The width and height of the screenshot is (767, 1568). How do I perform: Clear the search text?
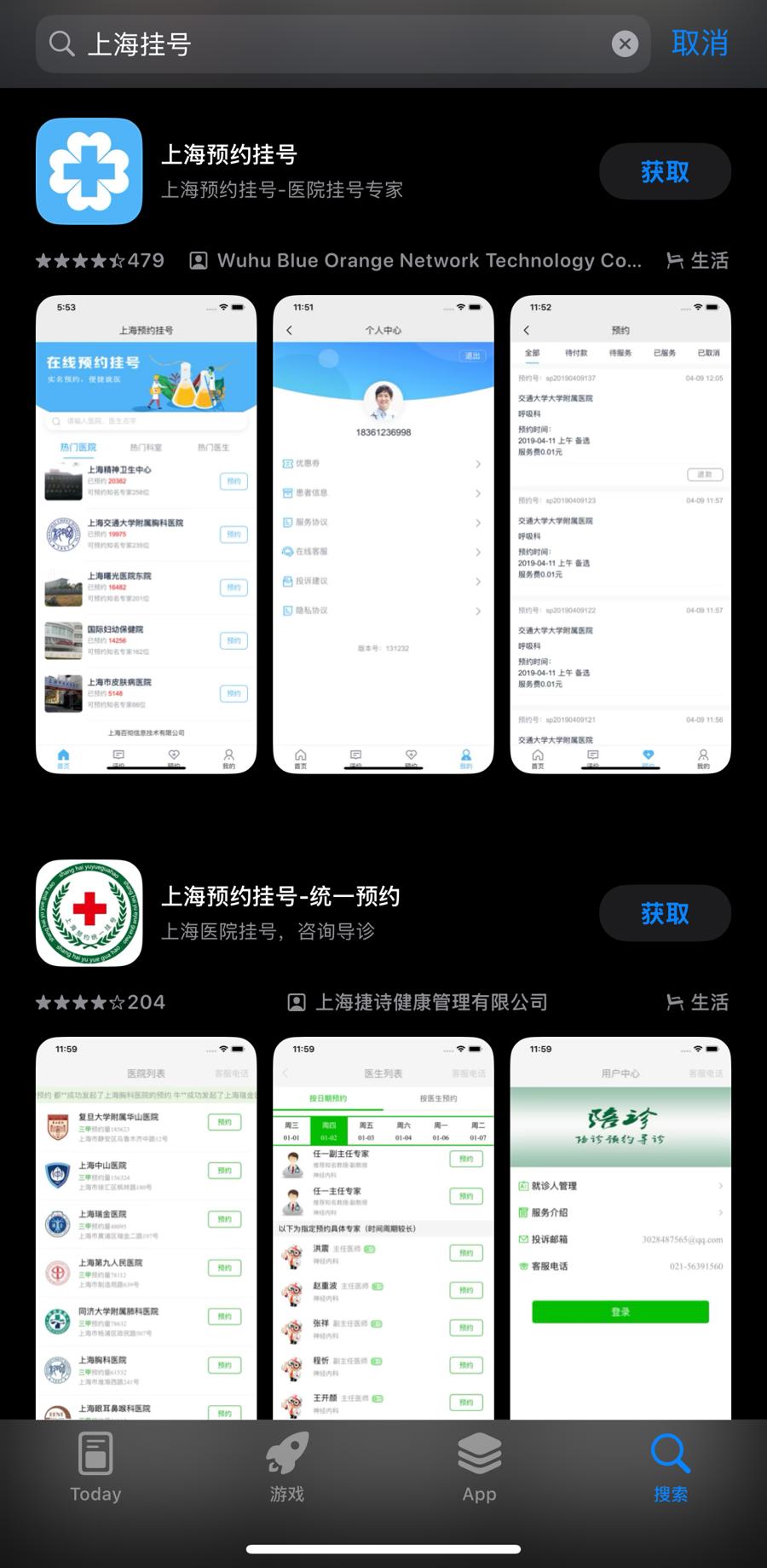pos(625,43)
